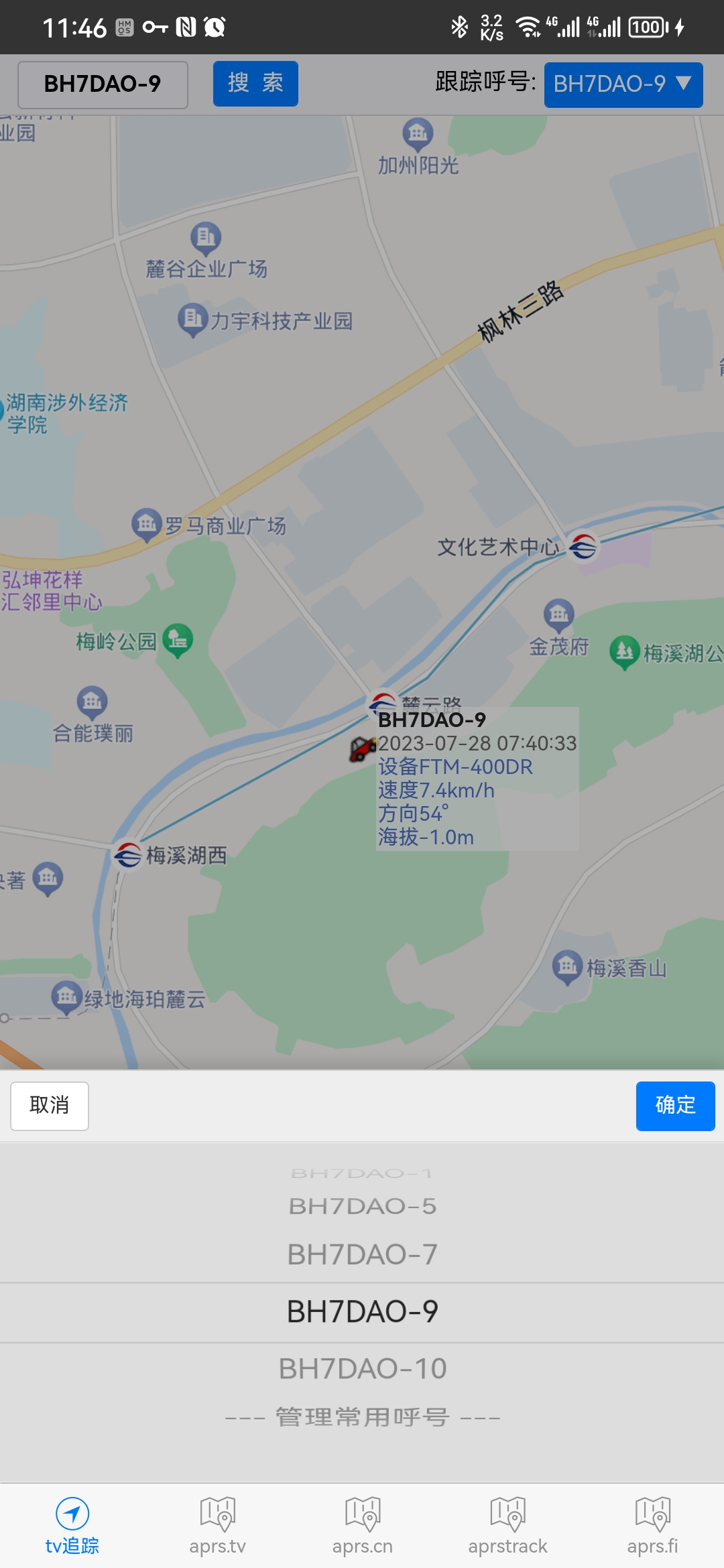Tap the blue 搜索 search button

[255, 84]
